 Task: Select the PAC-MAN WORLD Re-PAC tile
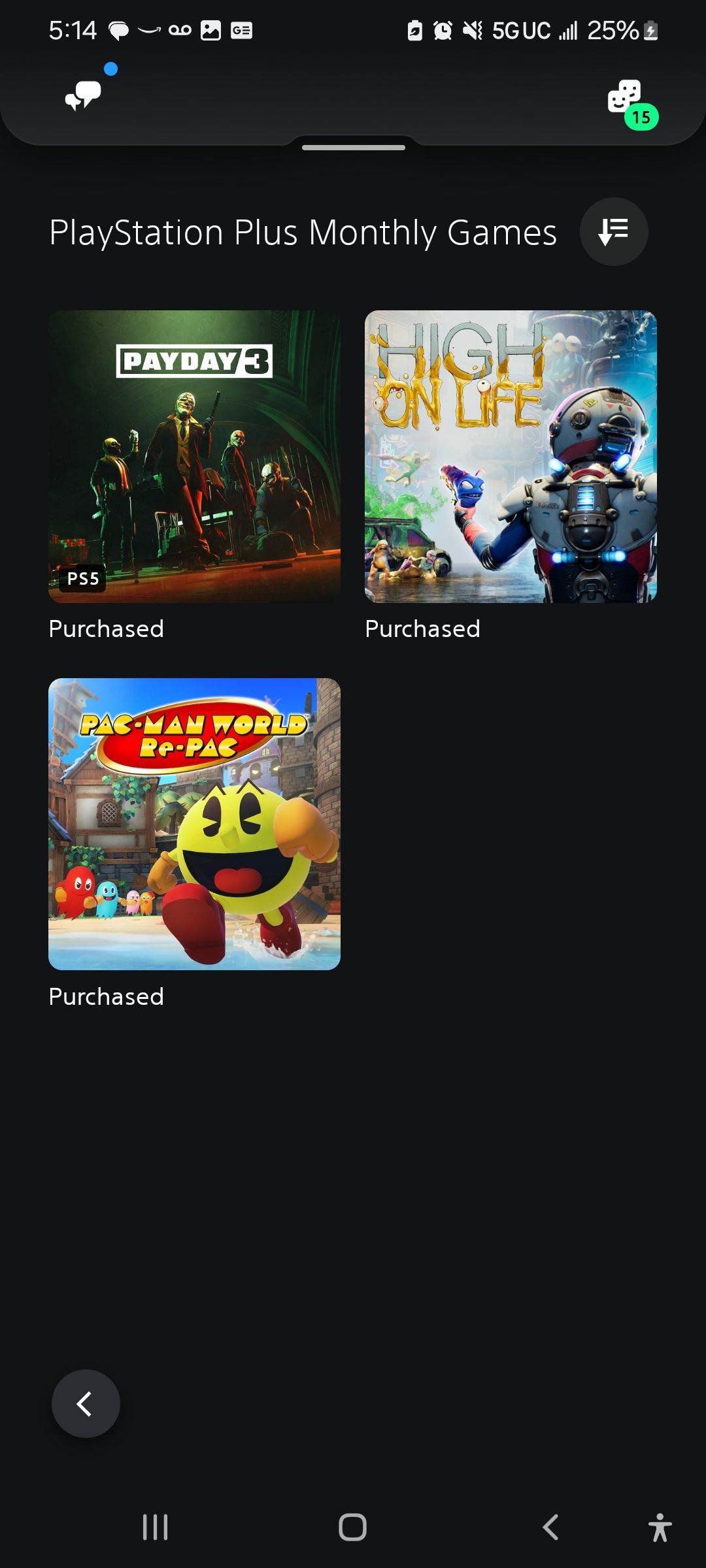point(194,824)
